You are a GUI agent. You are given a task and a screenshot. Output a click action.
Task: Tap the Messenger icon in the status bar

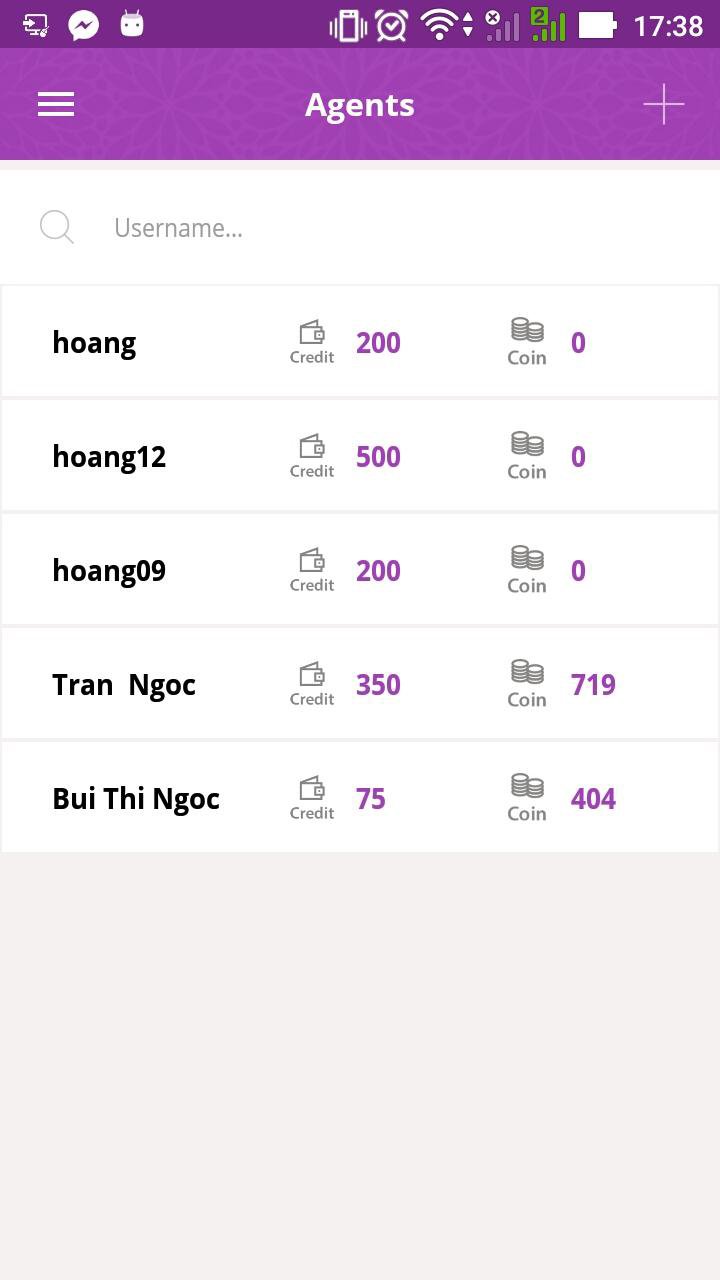tap(83, 24)
